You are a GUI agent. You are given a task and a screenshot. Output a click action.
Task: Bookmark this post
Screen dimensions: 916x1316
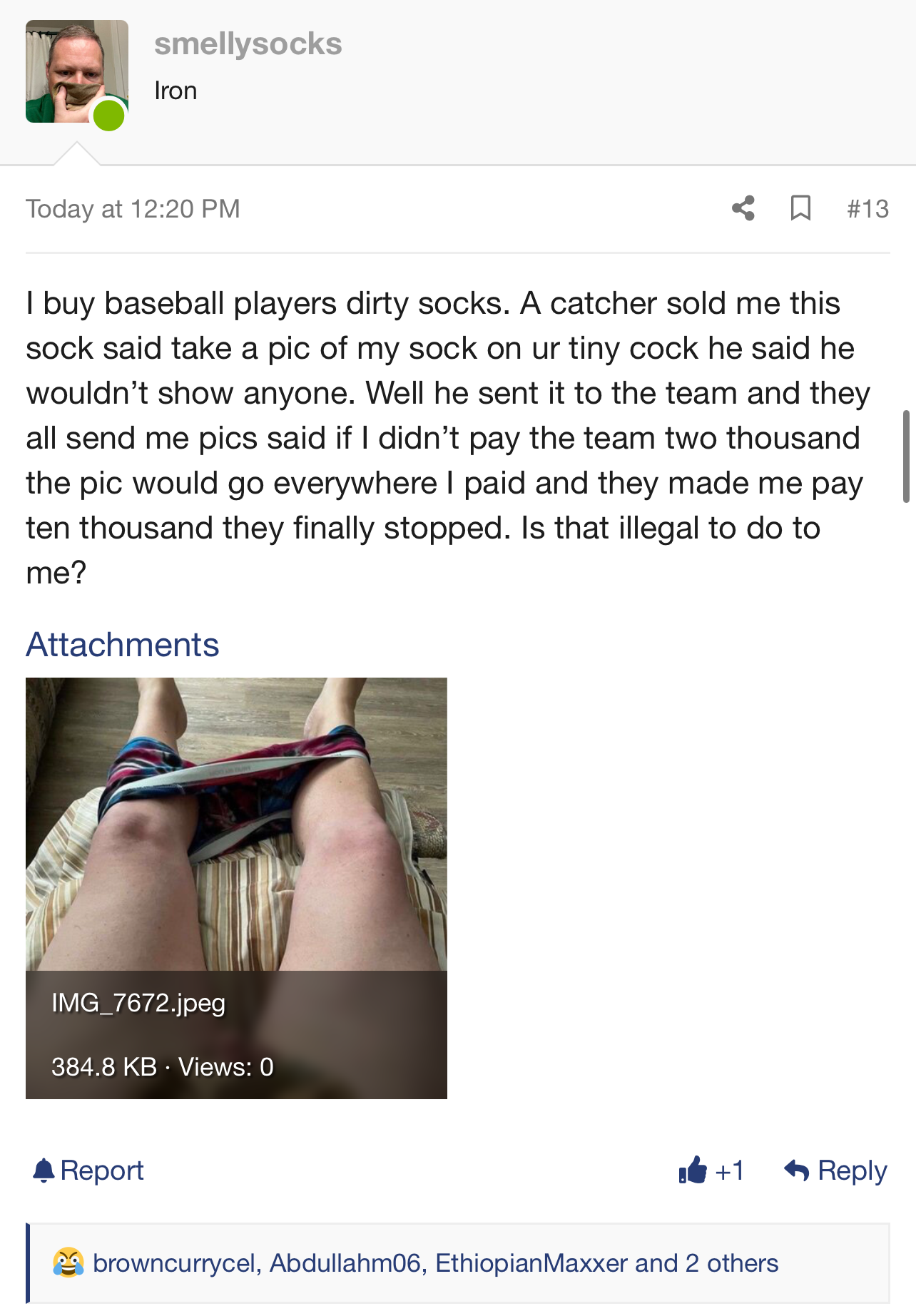coord(800,208)
